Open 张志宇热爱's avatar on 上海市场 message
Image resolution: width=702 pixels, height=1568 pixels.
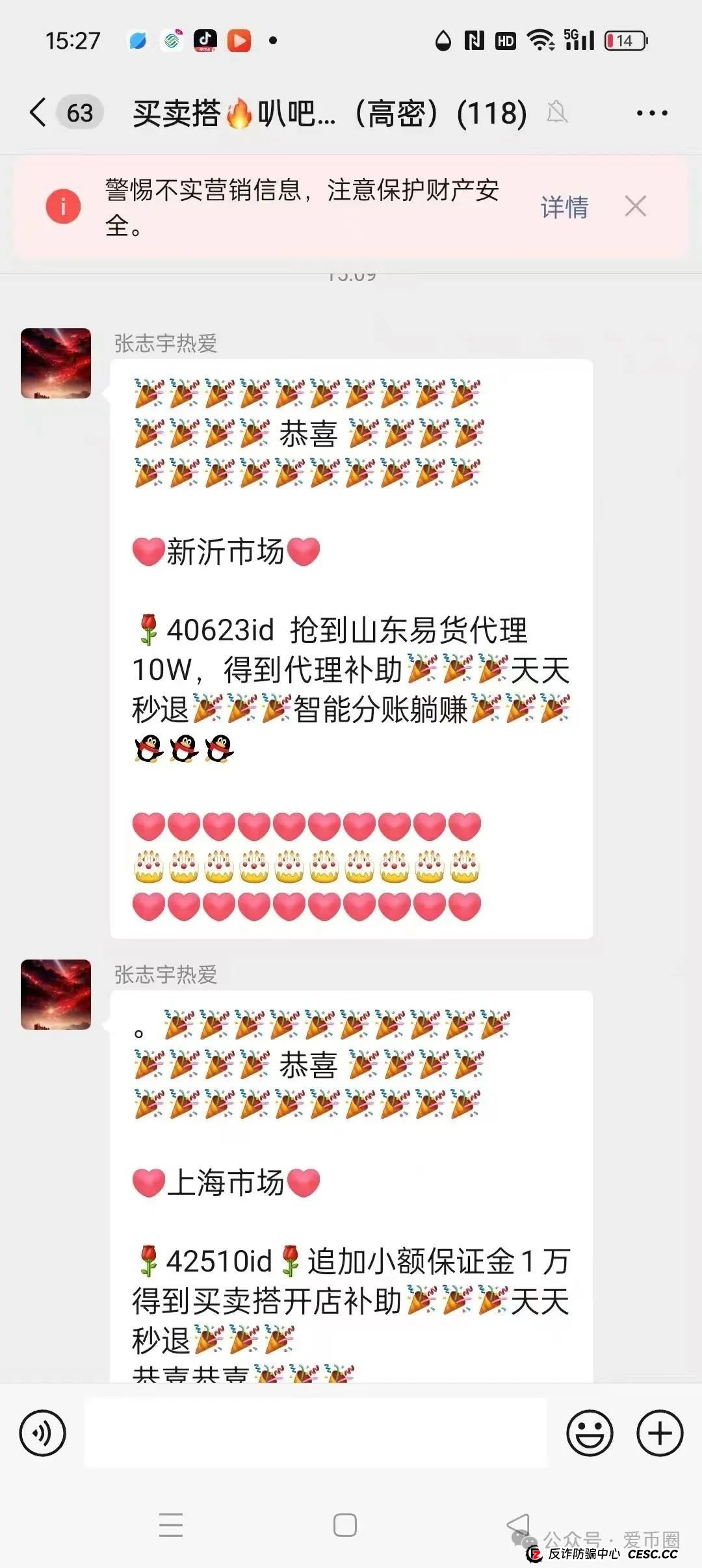click(56, 994)
